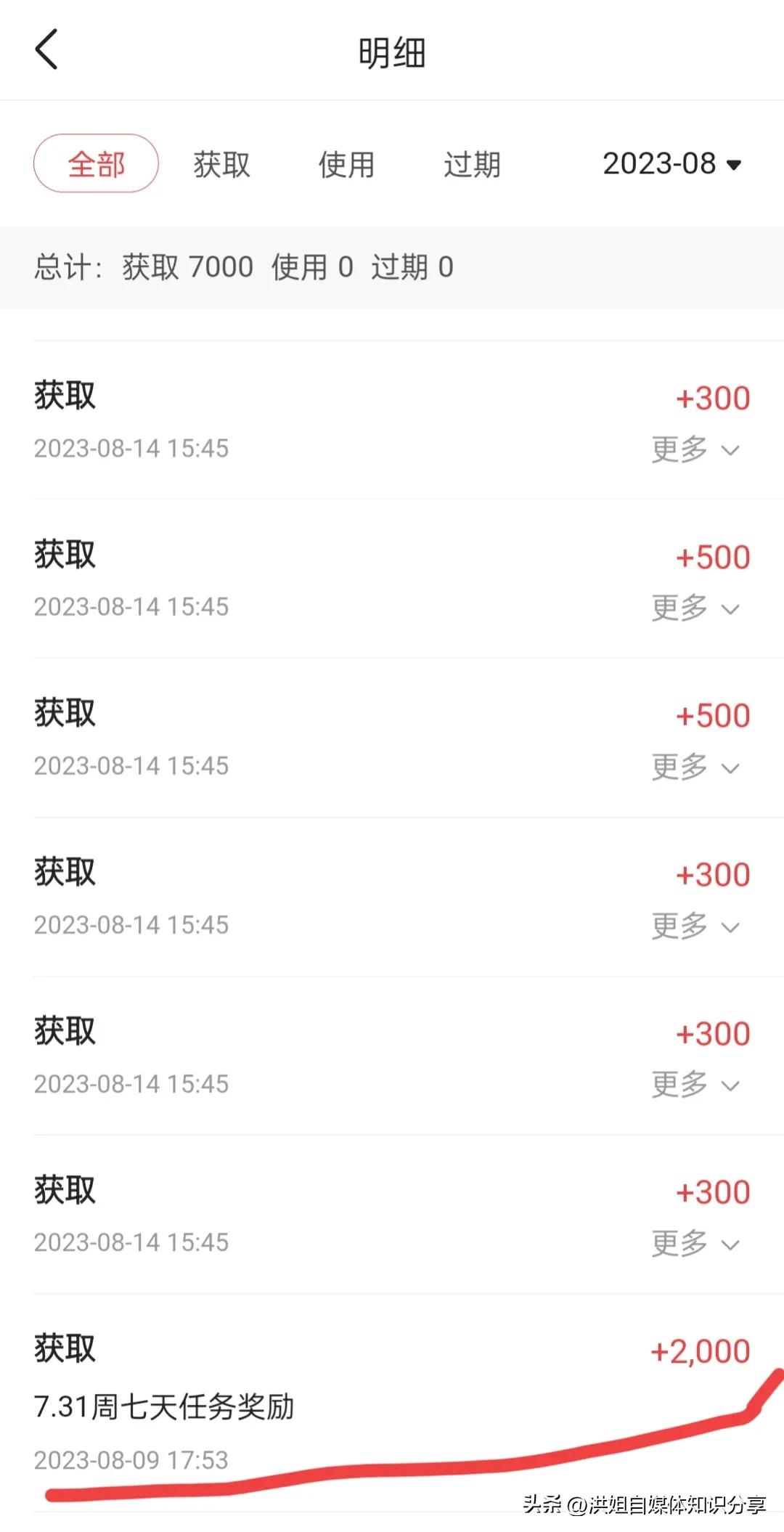Tap the 总计 summary row
784x1532 pixels.
coord(244,267)
